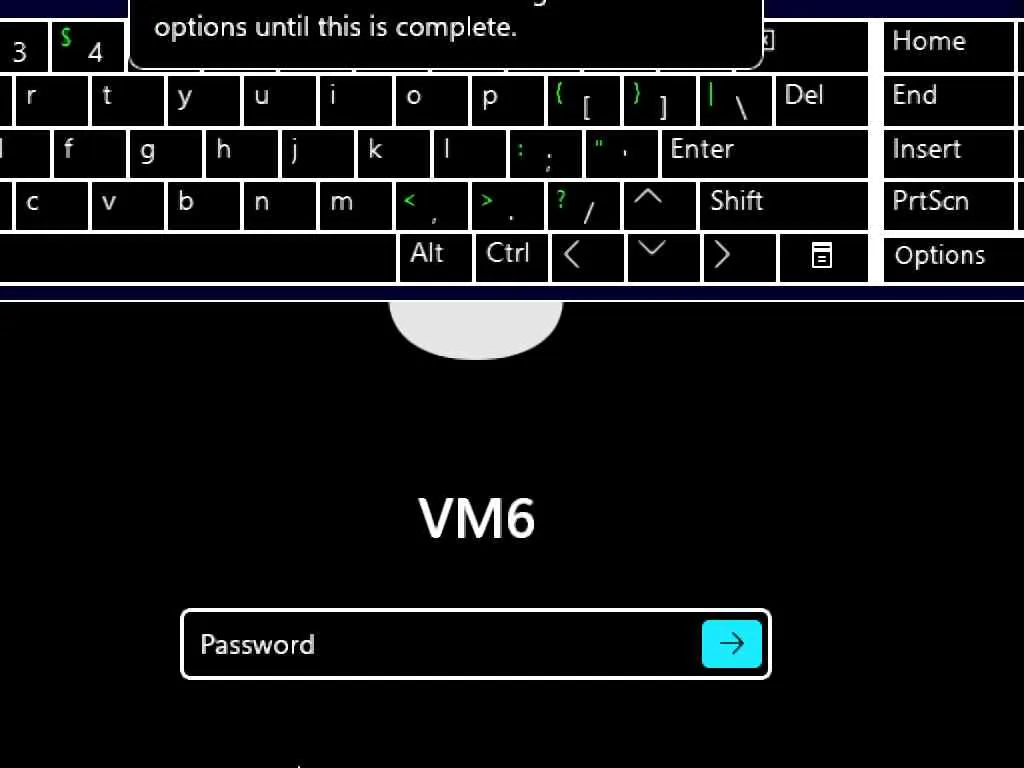This screenshot has width=1024, height=768.
Task: Tap the left arrow key
Action: [588, 256]
